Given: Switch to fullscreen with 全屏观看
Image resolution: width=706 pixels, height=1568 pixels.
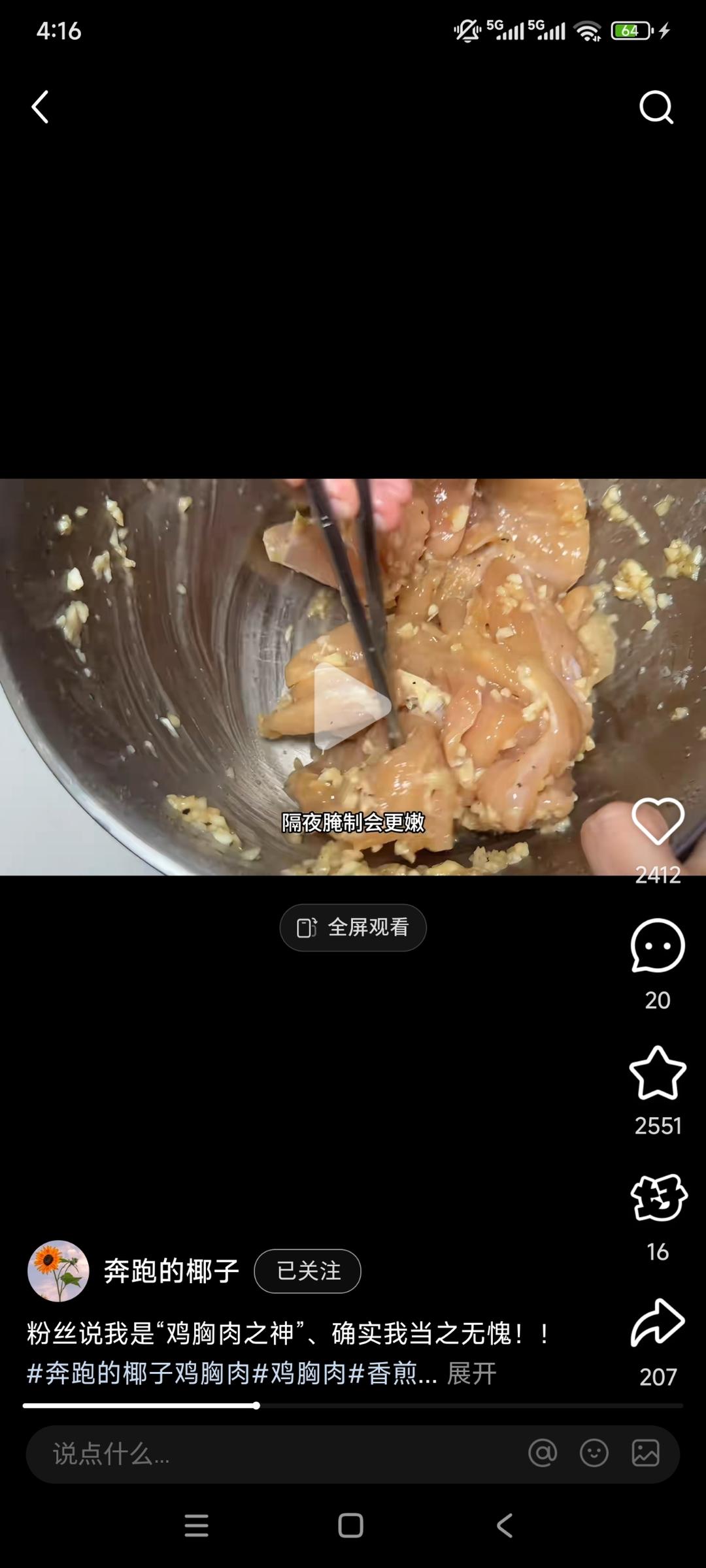Looking at the screenshot, I should [352, 927].
